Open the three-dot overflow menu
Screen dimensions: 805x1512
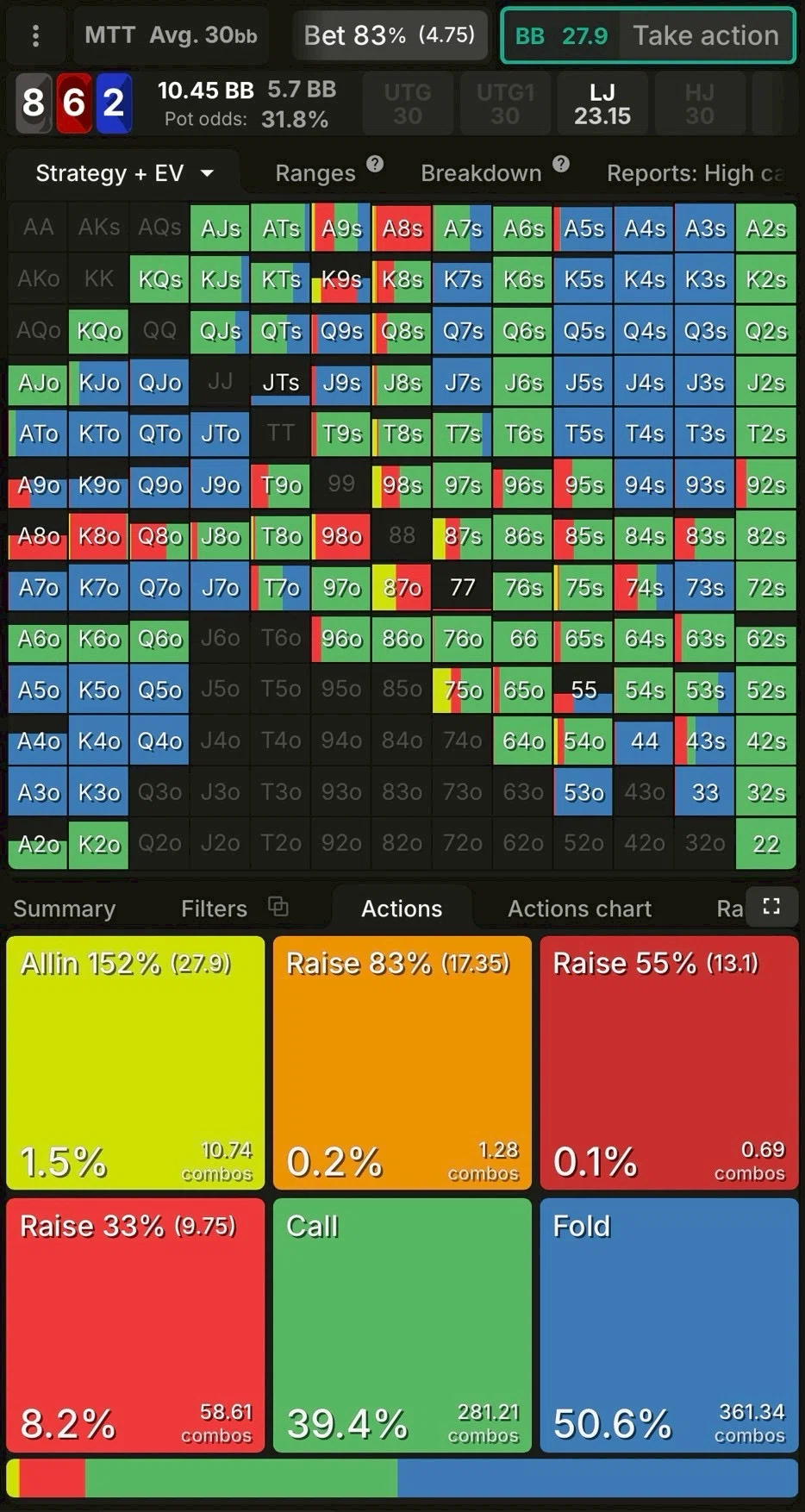pos(35,36)
